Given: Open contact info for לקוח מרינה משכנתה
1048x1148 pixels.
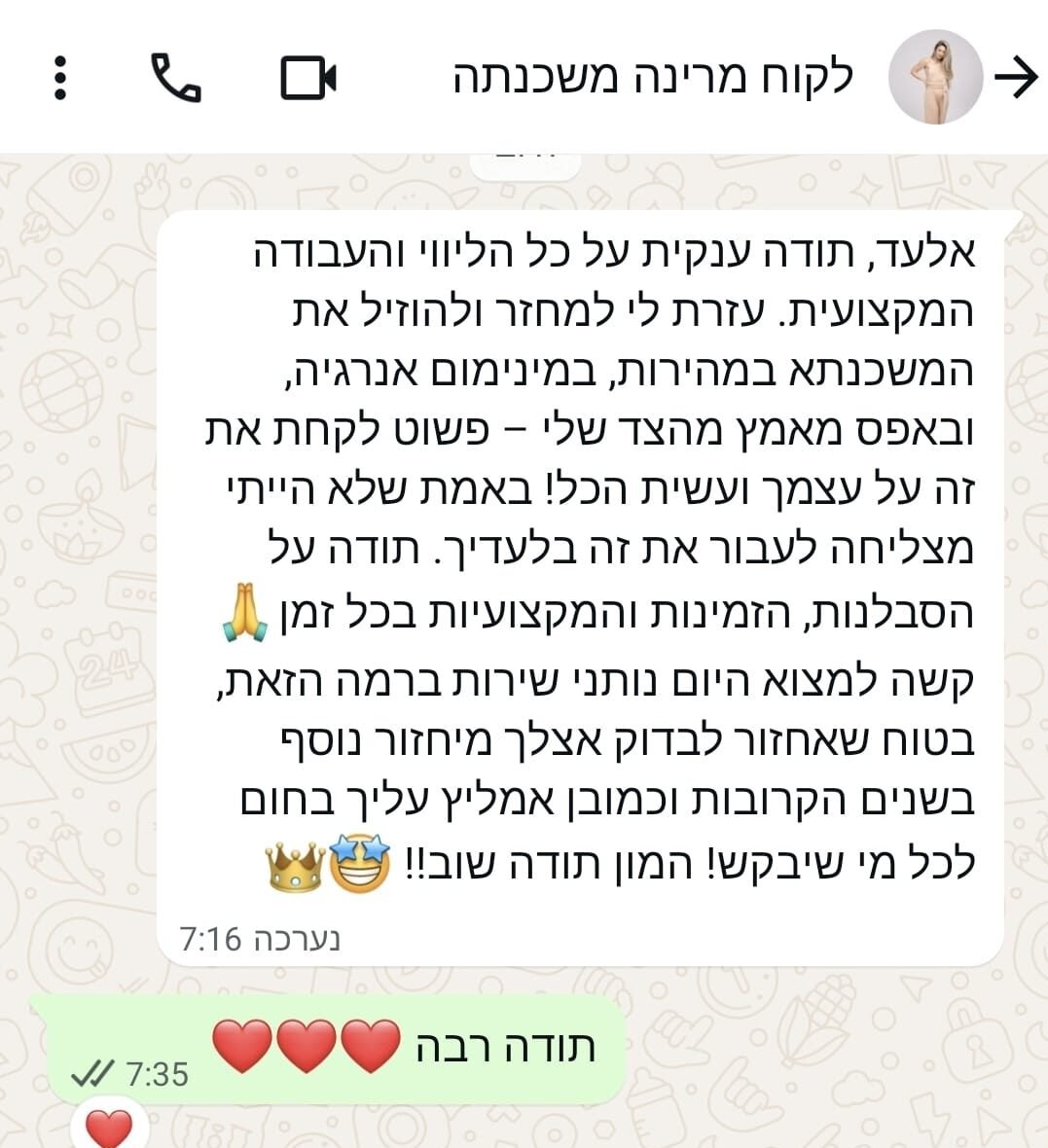Looking at the screenshot, I should point(652,78).
